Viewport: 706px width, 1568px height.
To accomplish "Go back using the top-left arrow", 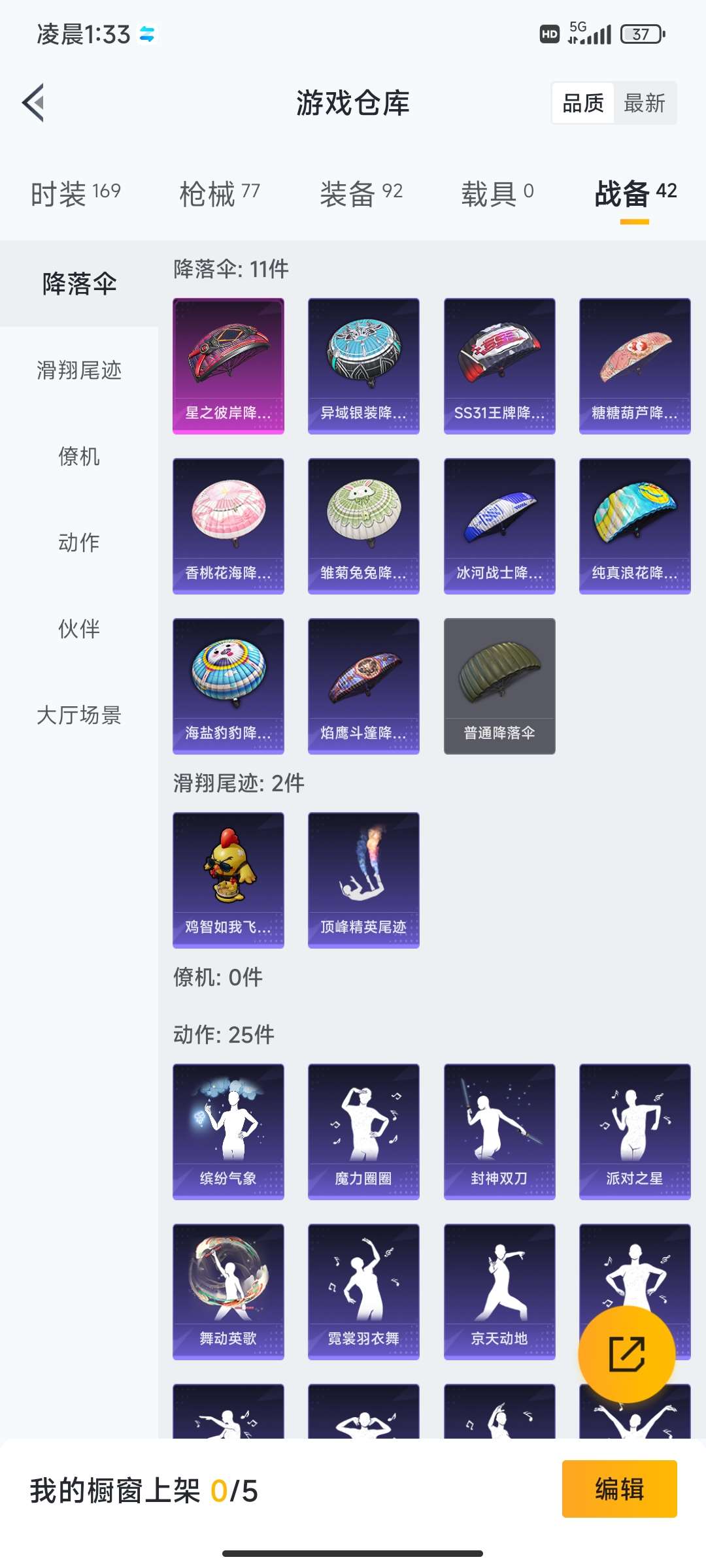I will [x=34, y=103].
